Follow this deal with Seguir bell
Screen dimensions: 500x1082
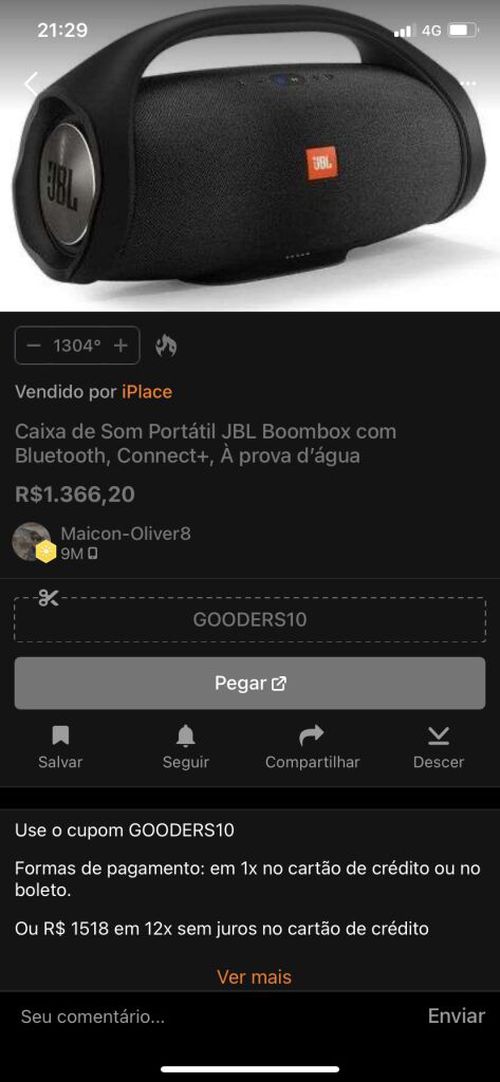click(186, 747)
